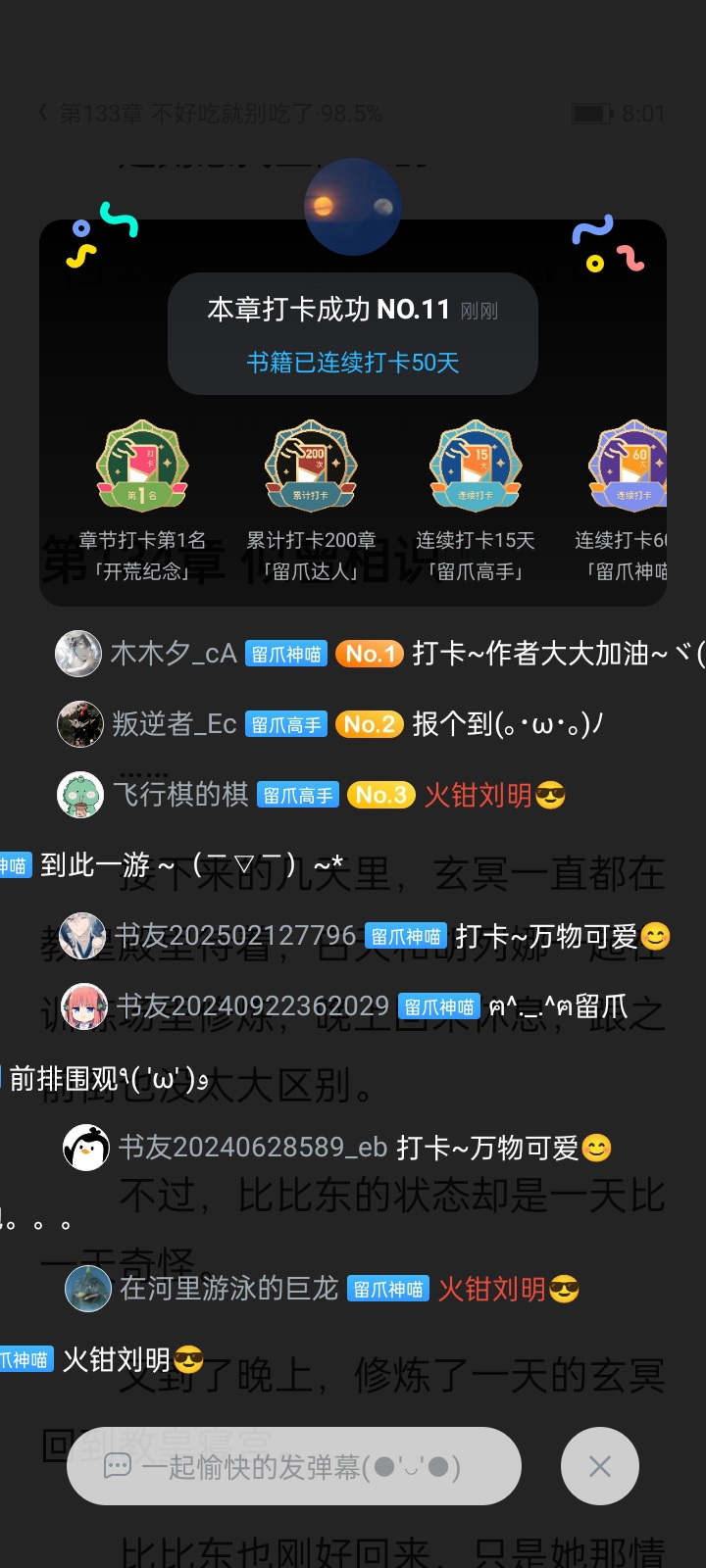View the 累计打卡200章 badge
The width and height of the screenshot is (706, 1568).
point(311,501)
